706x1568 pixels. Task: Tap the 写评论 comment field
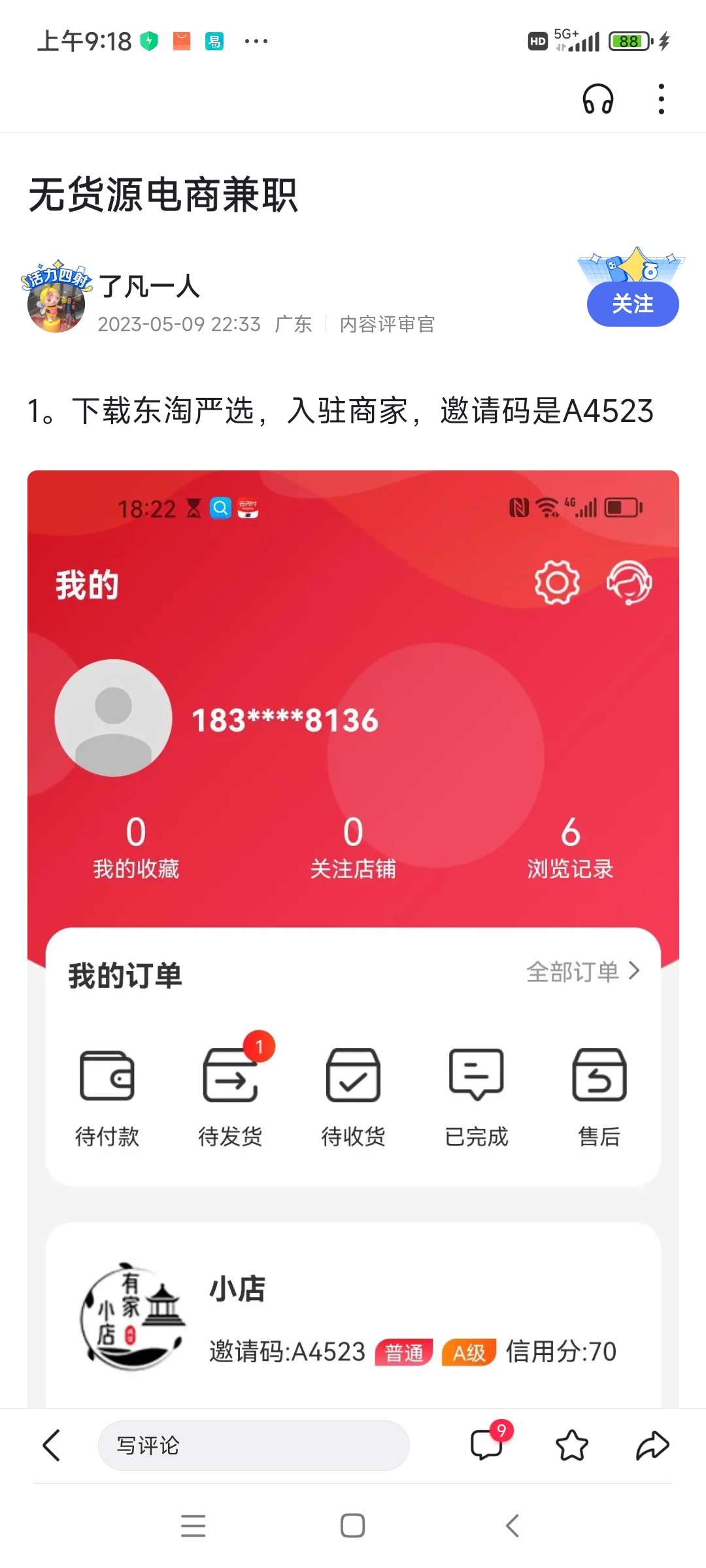254,1445
